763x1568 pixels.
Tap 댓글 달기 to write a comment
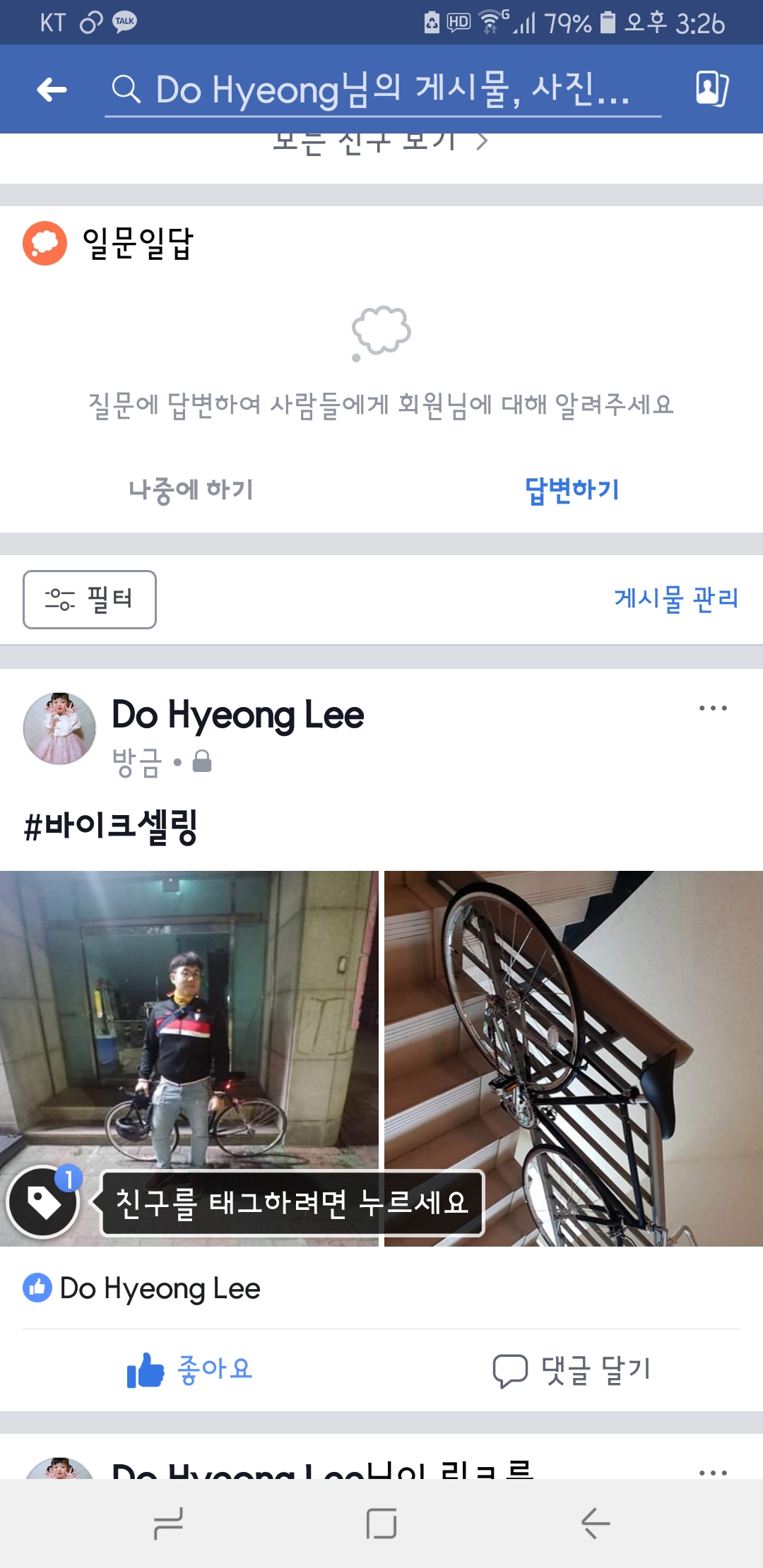pos(572,1370)
